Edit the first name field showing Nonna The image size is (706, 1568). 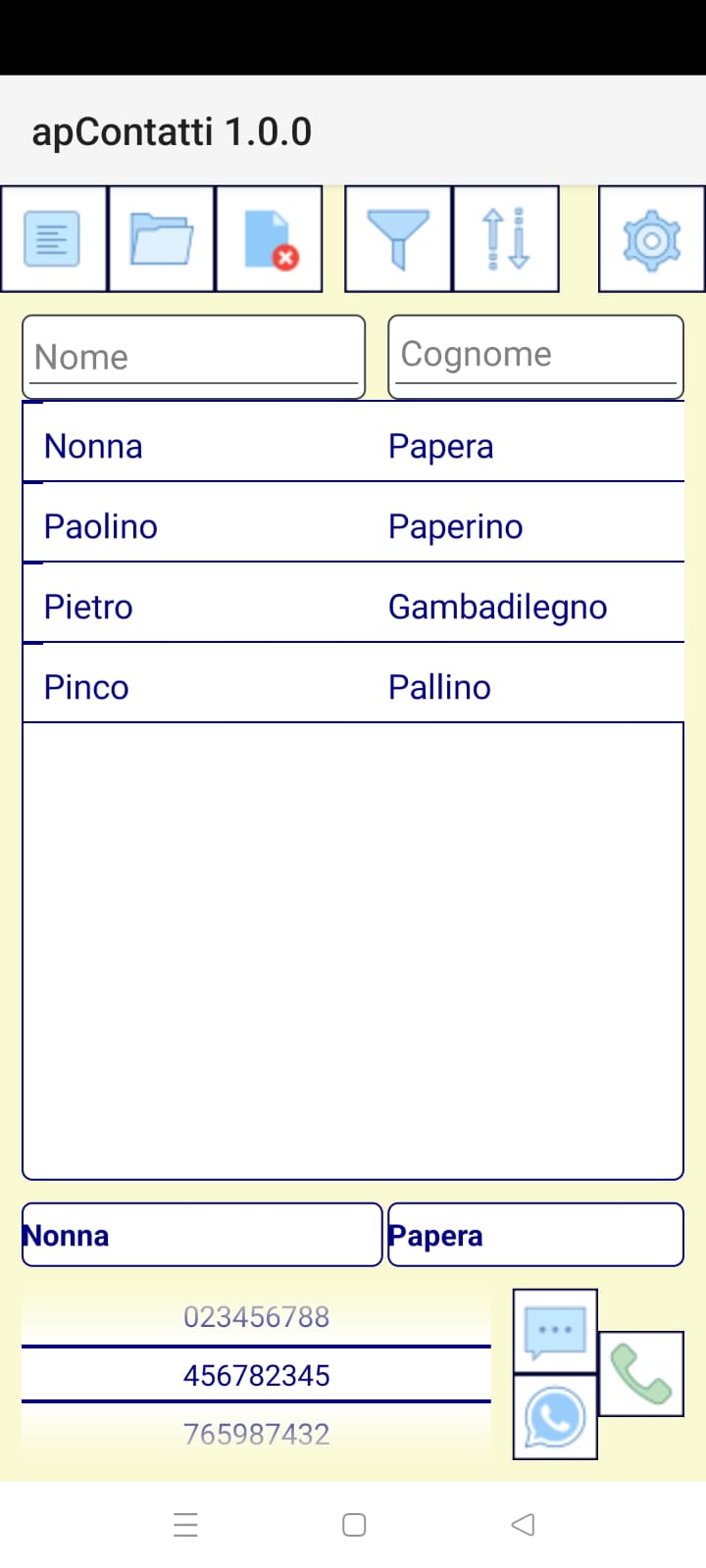tap(201, 1235)
